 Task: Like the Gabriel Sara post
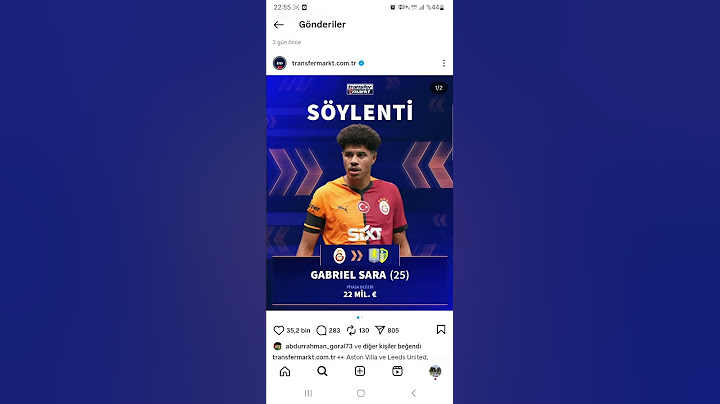click(279, 330)
